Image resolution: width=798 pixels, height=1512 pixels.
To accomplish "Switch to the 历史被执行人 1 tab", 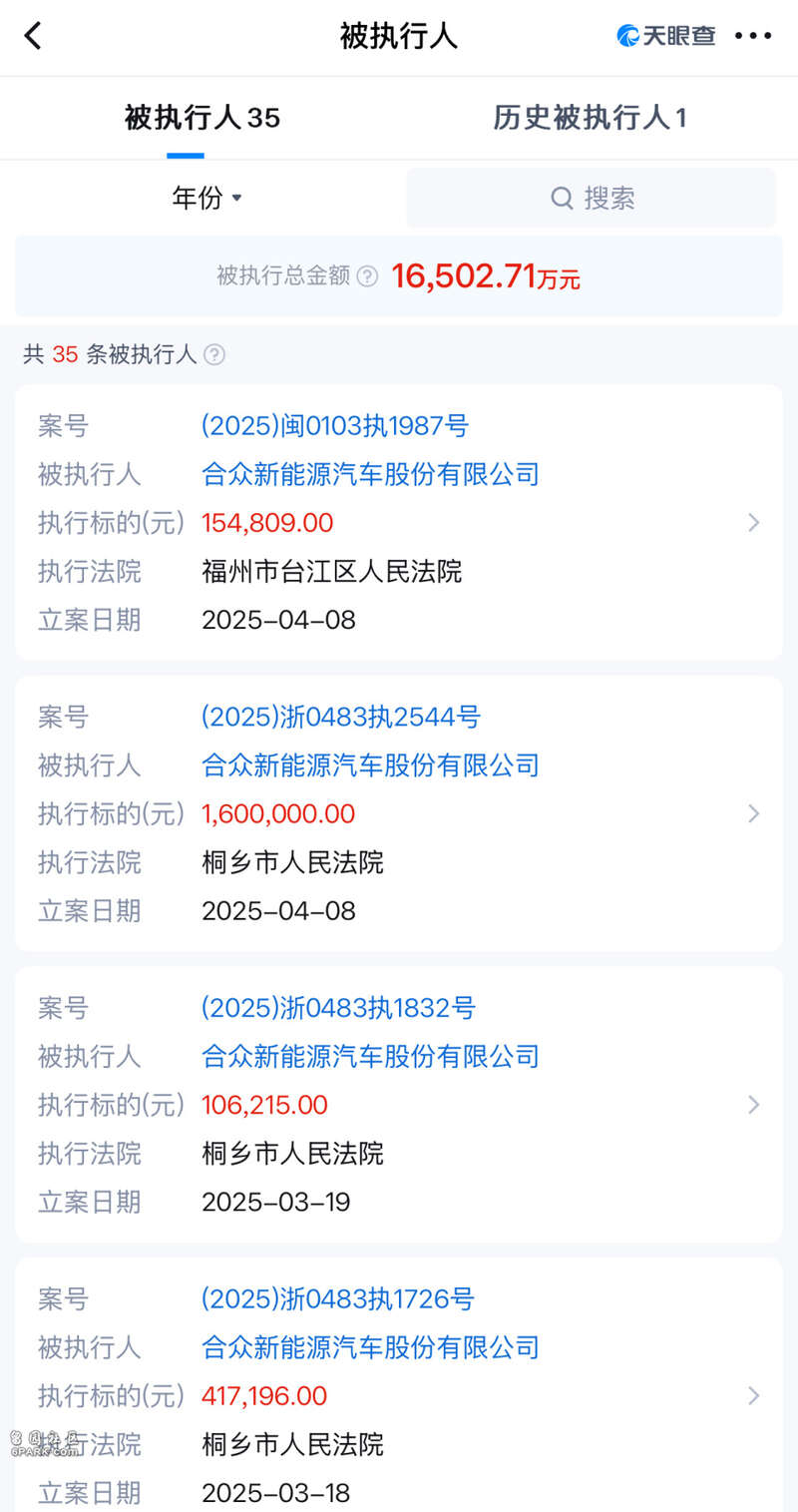I will click(590, 118).
